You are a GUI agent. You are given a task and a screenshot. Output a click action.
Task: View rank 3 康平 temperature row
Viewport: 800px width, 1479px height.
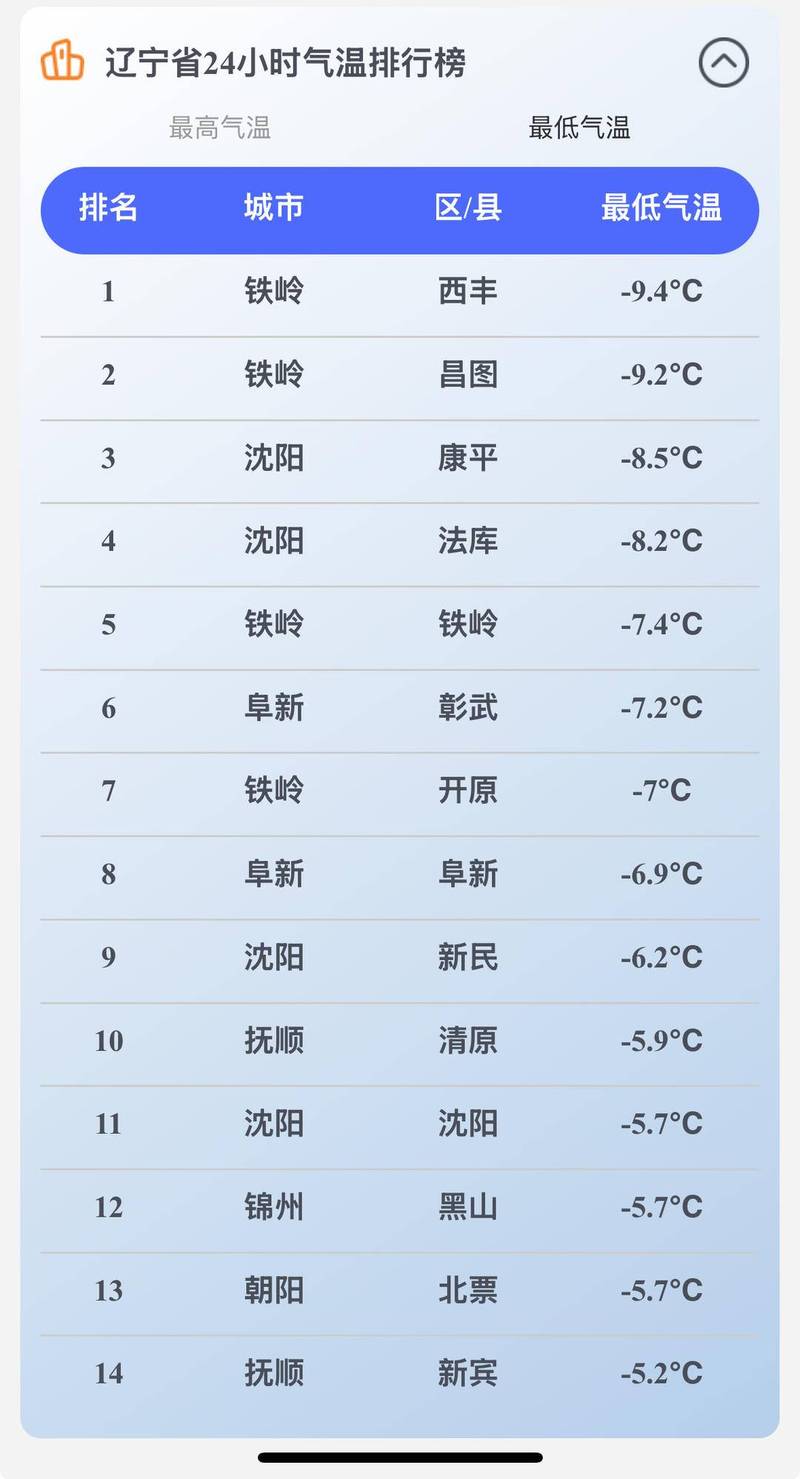click(400, 457)
